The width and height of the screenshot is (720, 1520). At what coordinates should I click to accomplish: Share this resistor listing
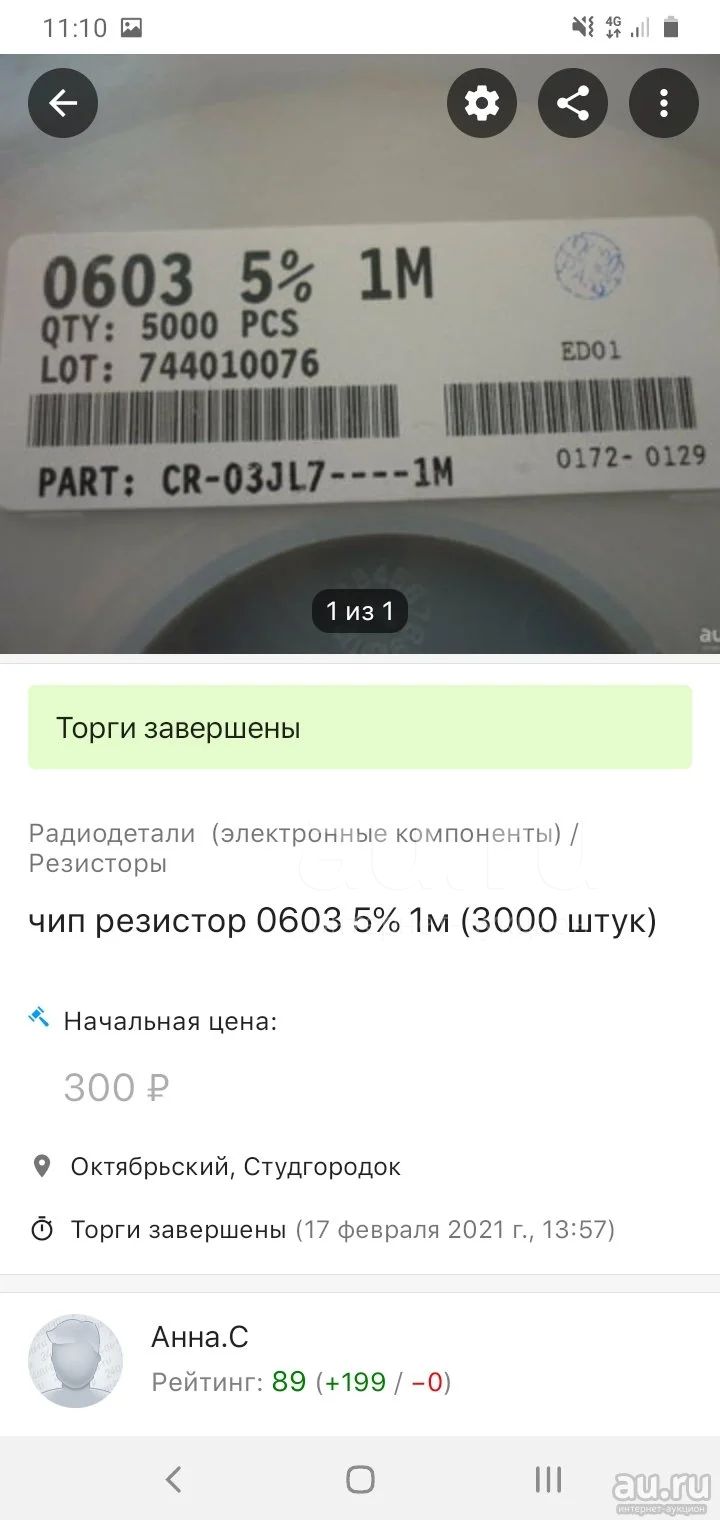pos(572,103)
